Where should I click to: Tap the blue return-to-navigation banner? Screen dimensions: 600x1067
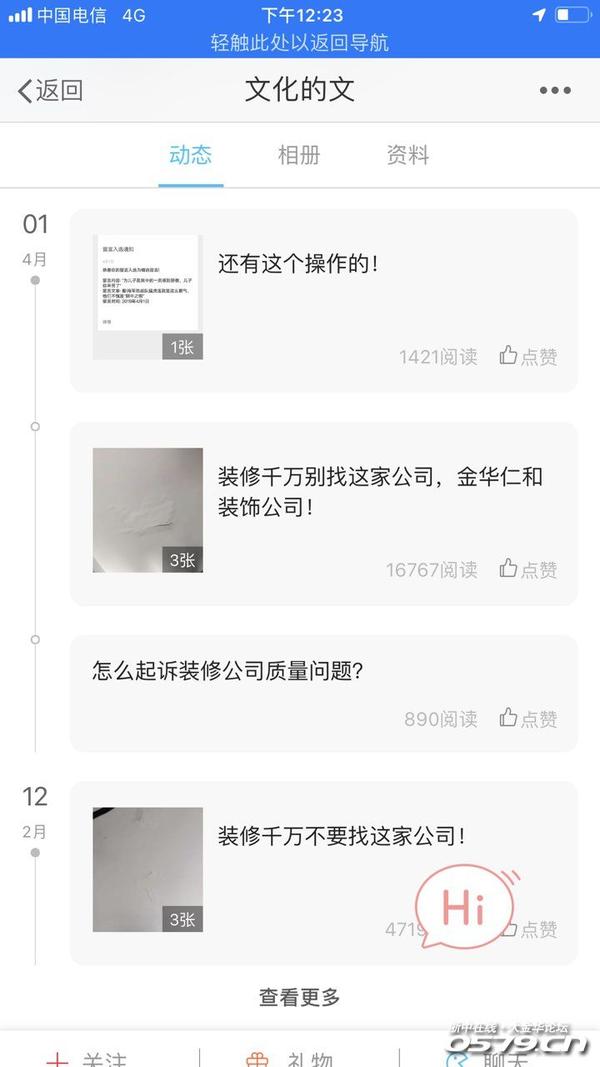[x=300, y=43]
